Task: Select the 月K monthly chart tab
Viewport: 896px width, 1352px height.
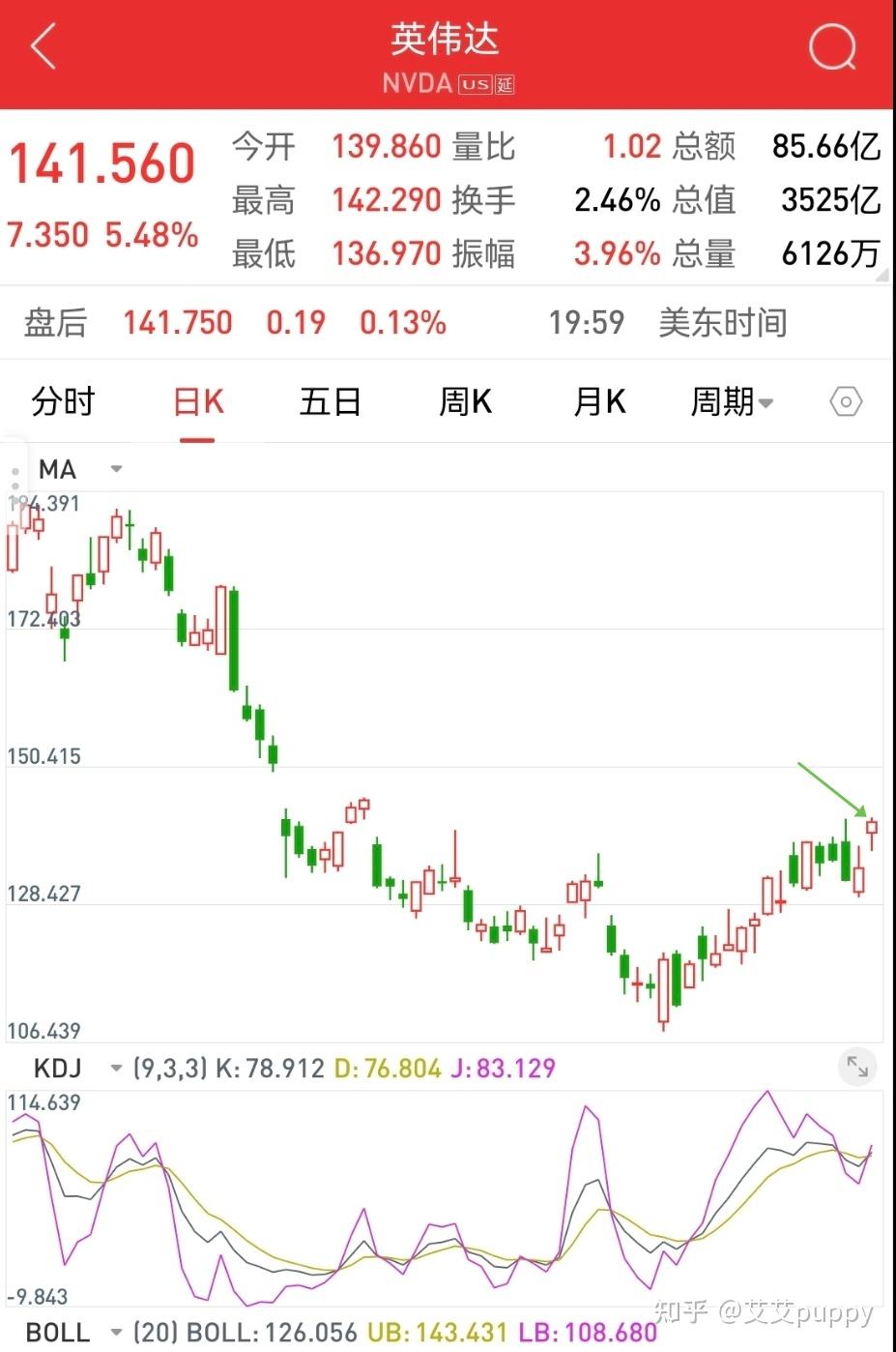Action: click(597, 401)
